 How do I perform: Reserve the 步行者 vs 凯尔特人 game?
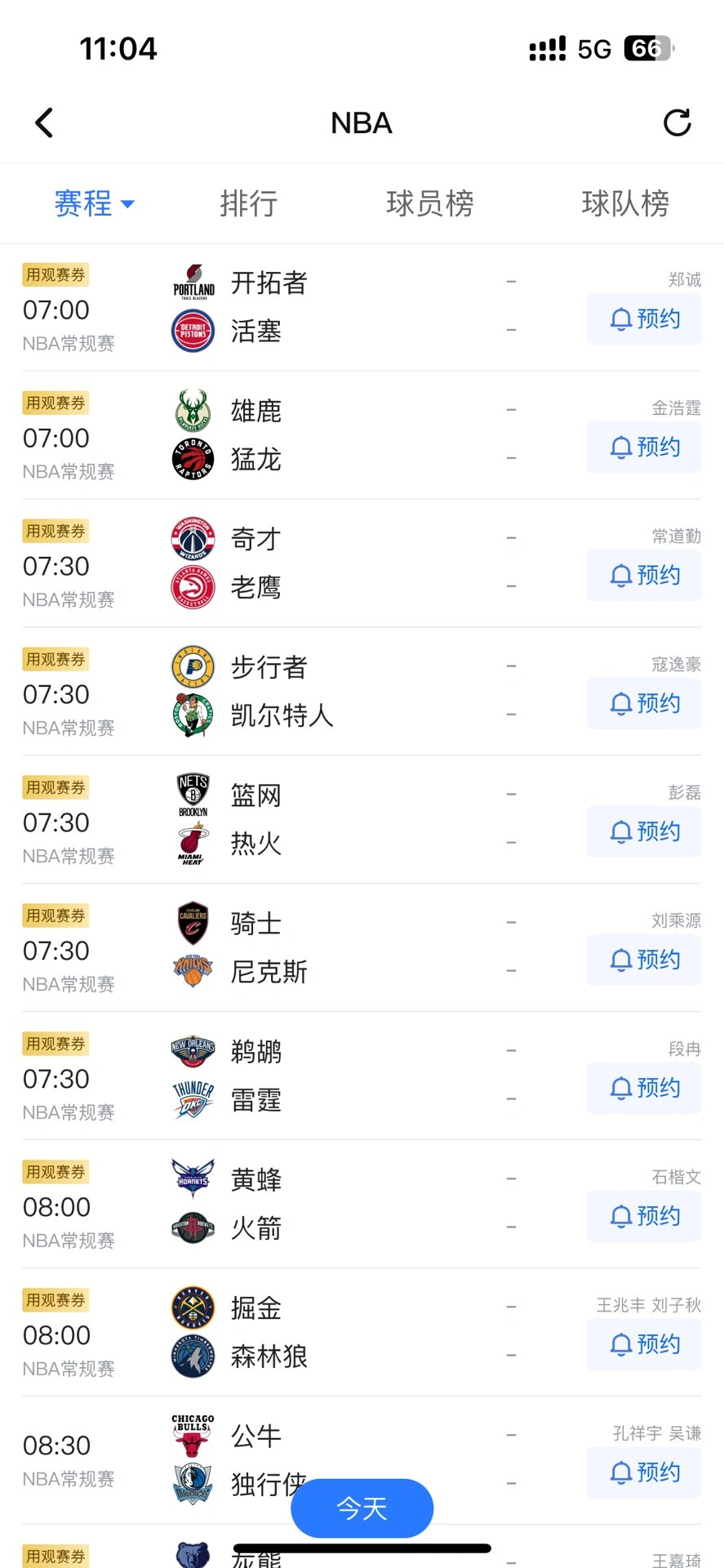click(644, 703)
